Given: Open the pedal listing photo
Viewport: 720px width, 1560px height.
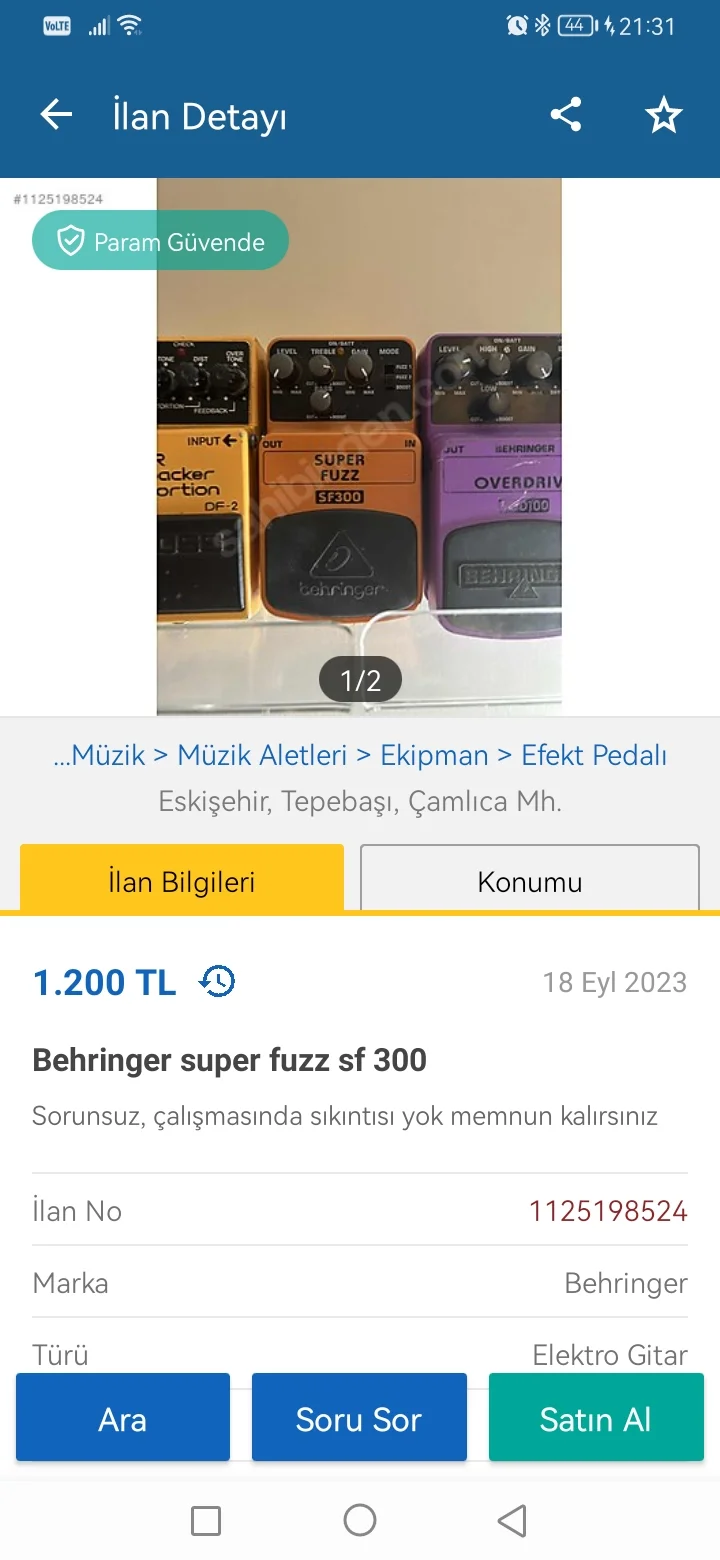Looking at the screenshot, I should (359, 447).
